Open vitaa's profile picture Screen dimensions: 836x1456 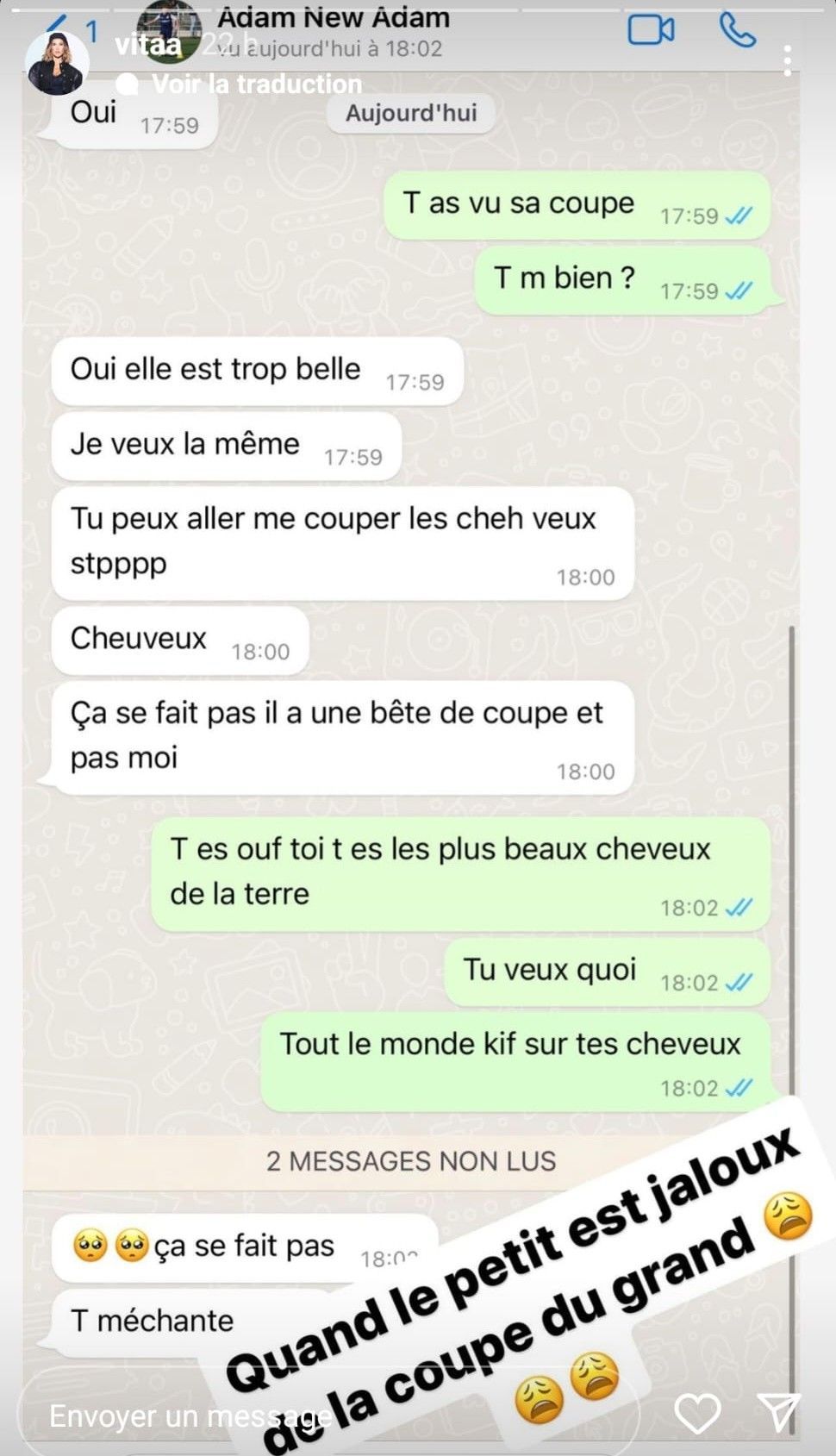[x=57, y=64]
